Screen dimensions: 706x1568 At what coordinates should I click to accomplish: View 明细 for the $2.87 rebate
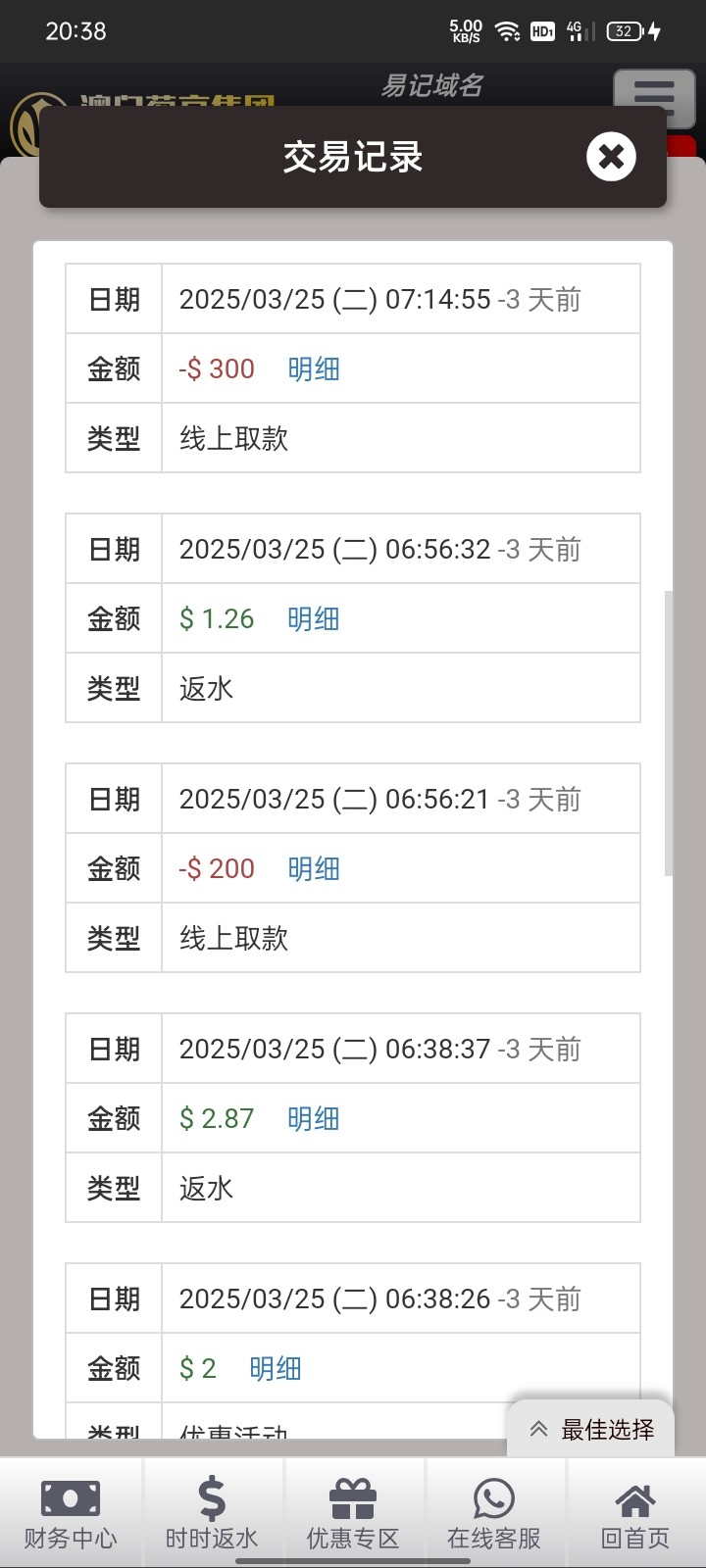pos(314,1119)
